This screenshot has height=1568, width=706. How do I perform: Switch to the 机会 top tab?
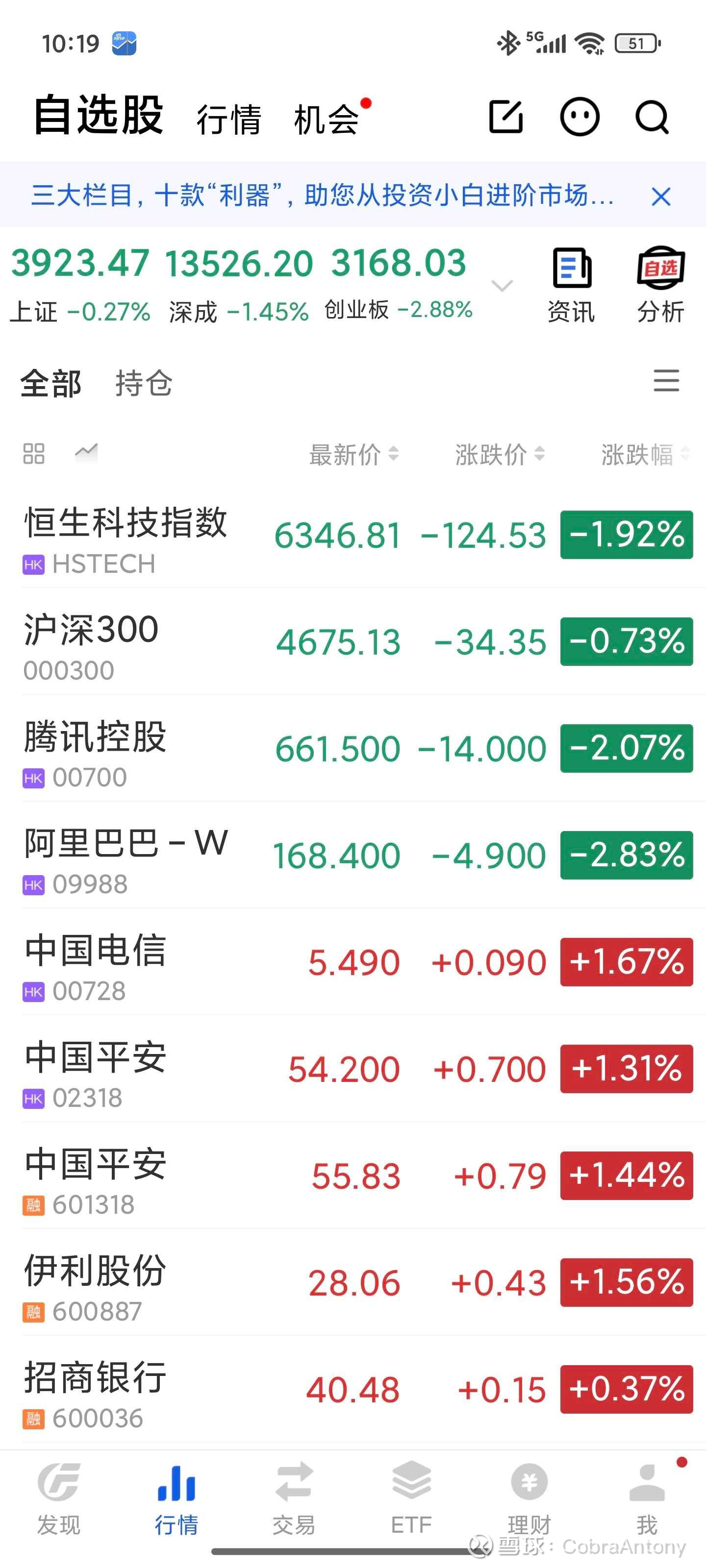click(327, 119)
